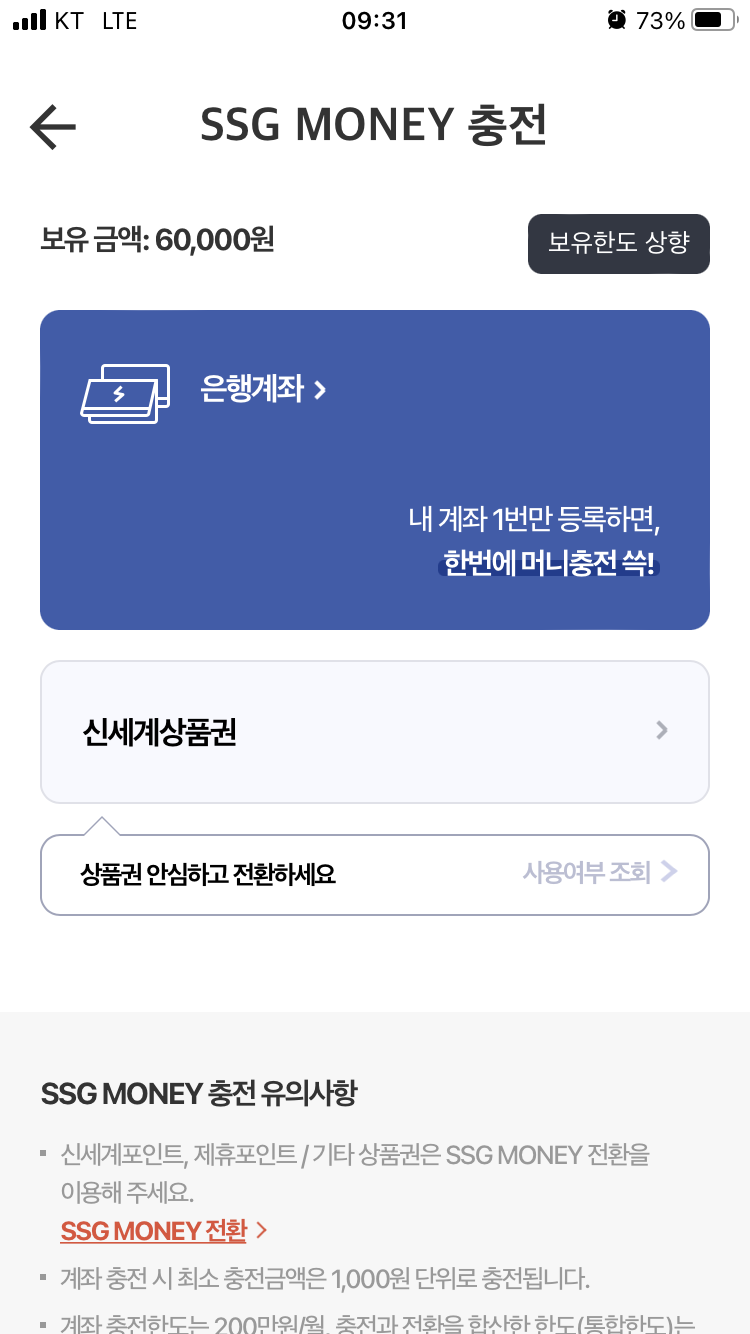Tap the 09:31 clock in the status bar
The image size is (750, 1334).
[376, 19]
